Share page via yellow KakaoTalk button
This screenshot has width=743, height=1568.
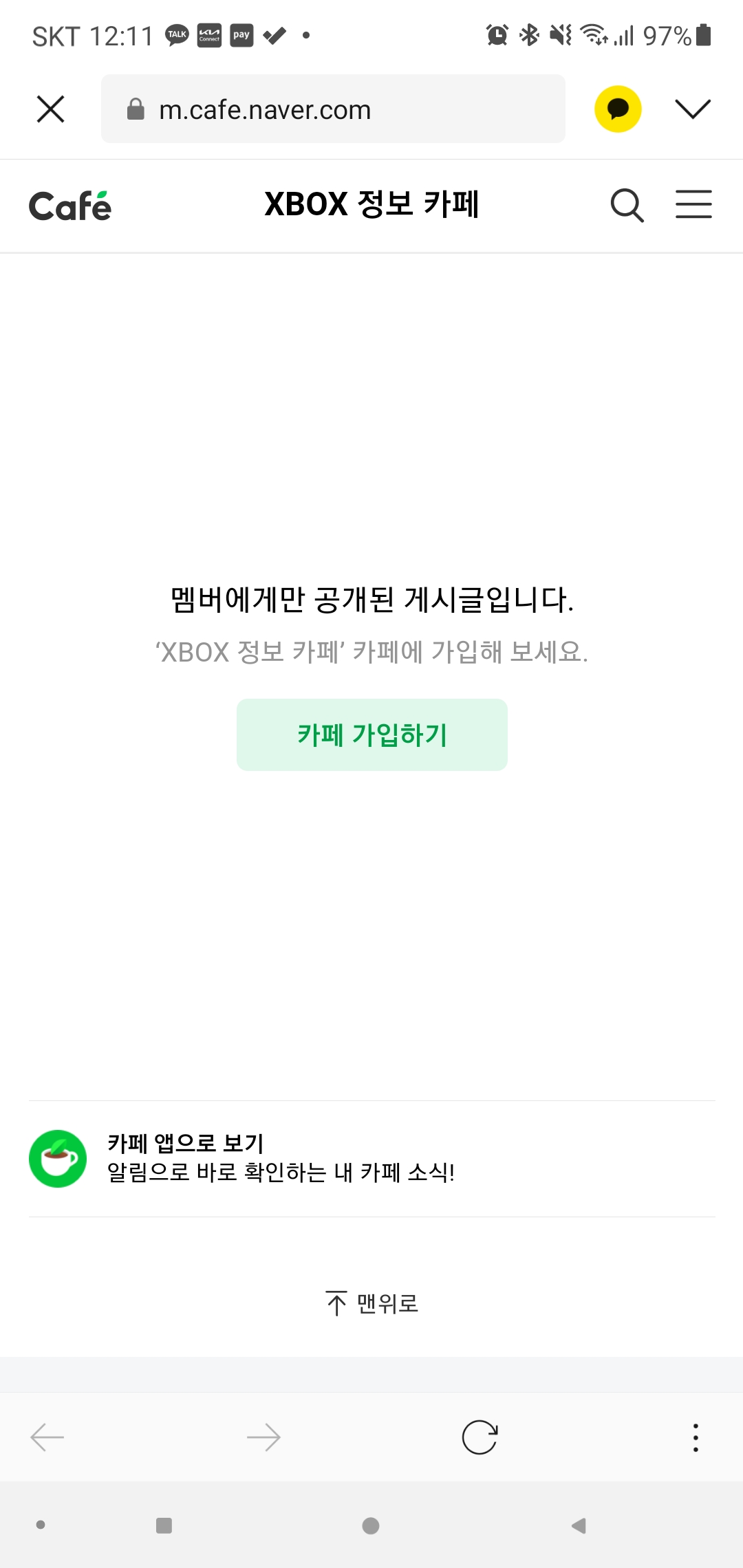pos(618,109)
